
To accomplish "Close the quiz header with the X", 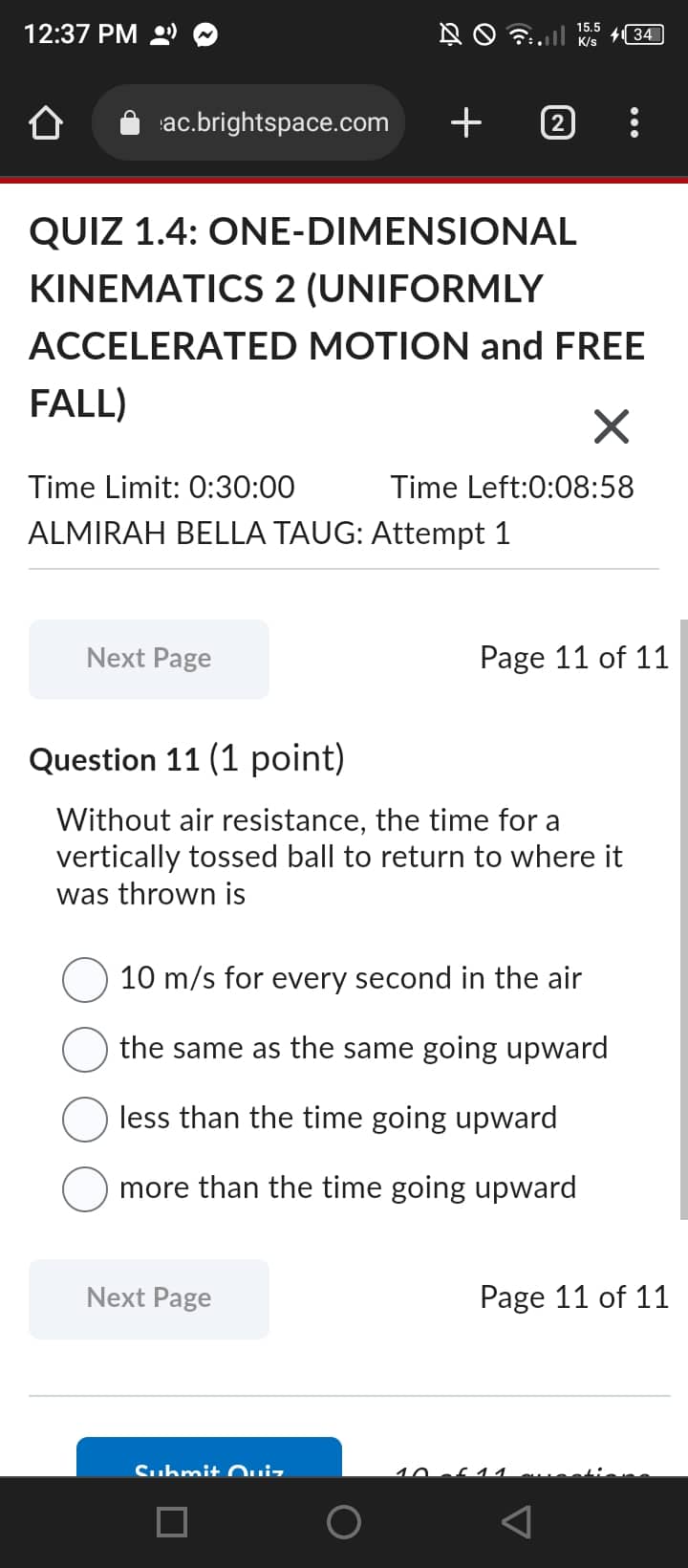I will 611,426.
